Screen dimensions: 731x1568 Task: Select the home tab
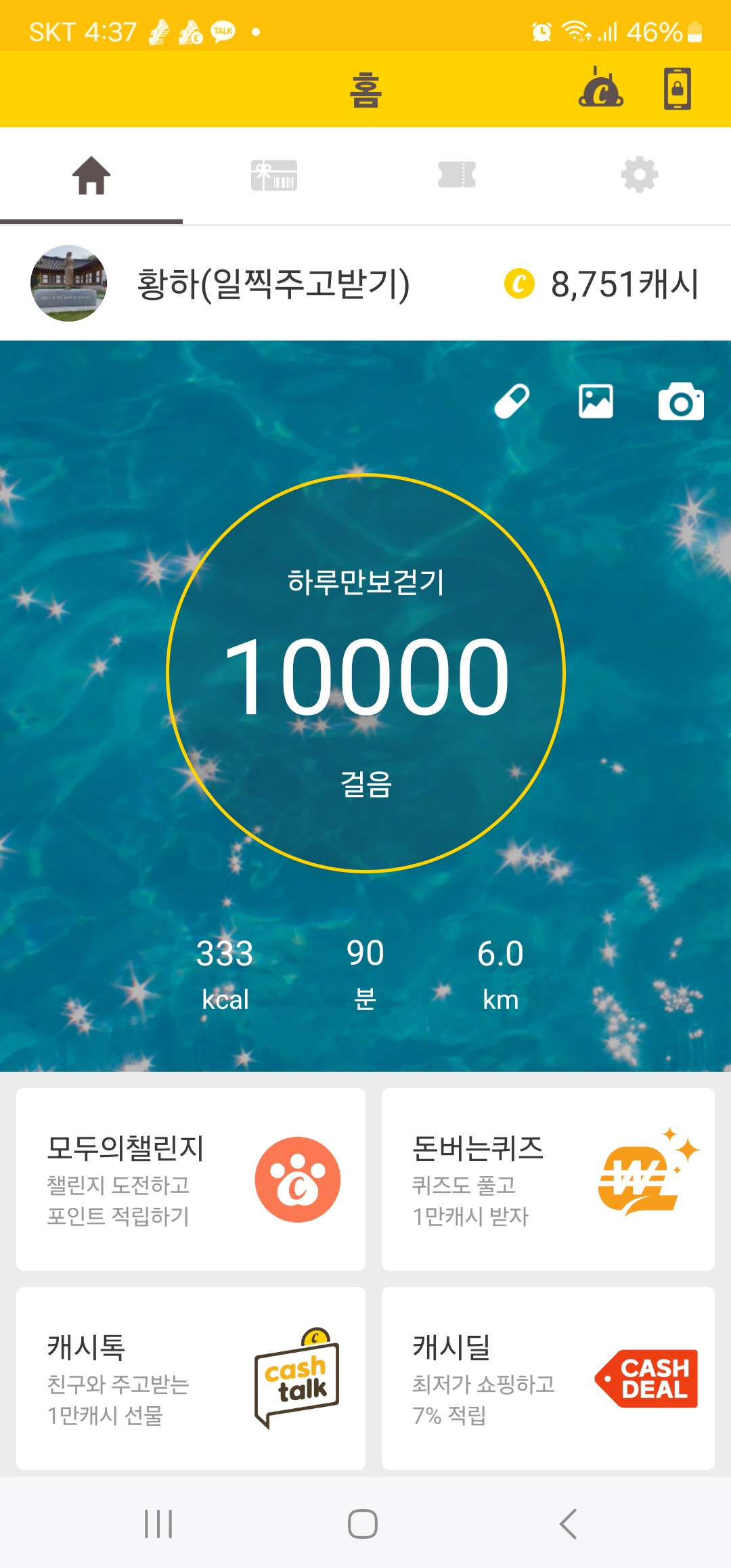[x=91, y=175]
